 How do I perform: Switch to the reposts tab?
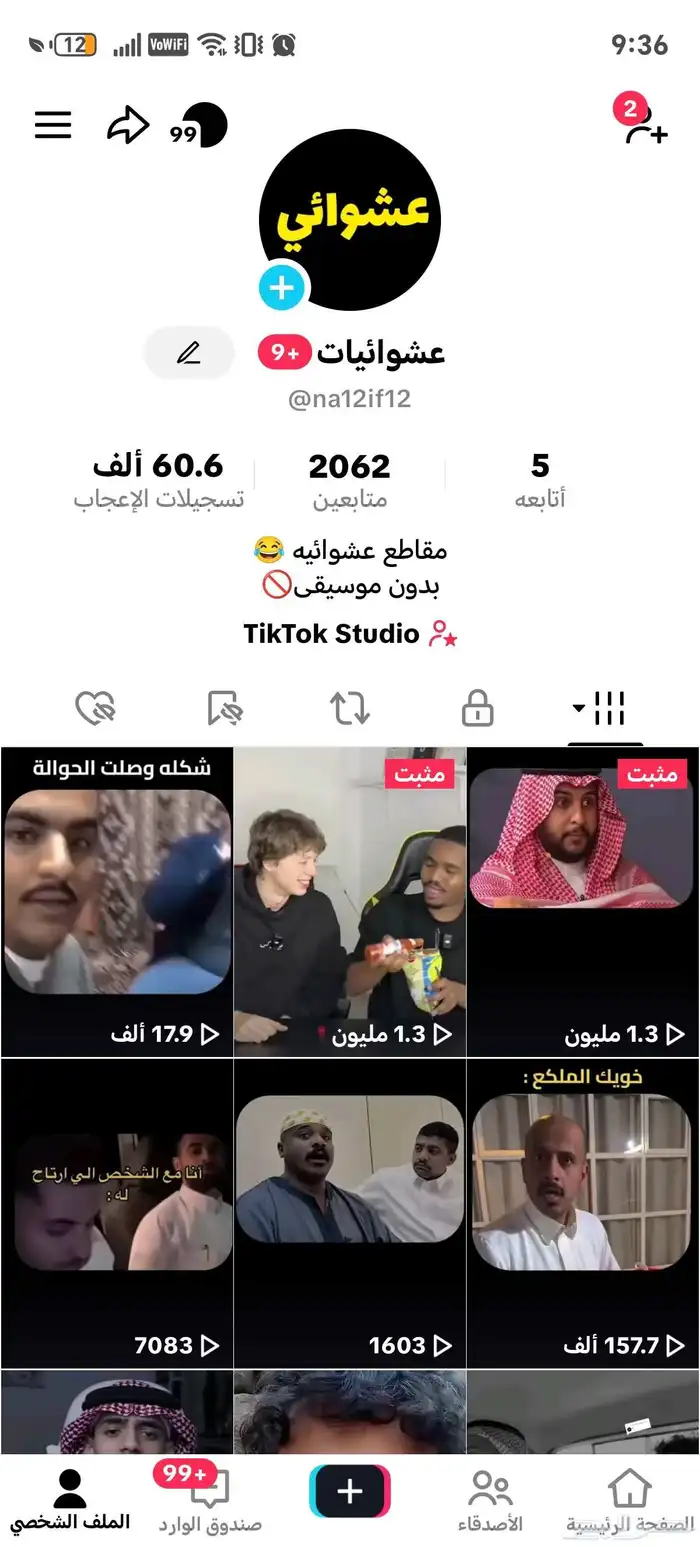point(350,709)
